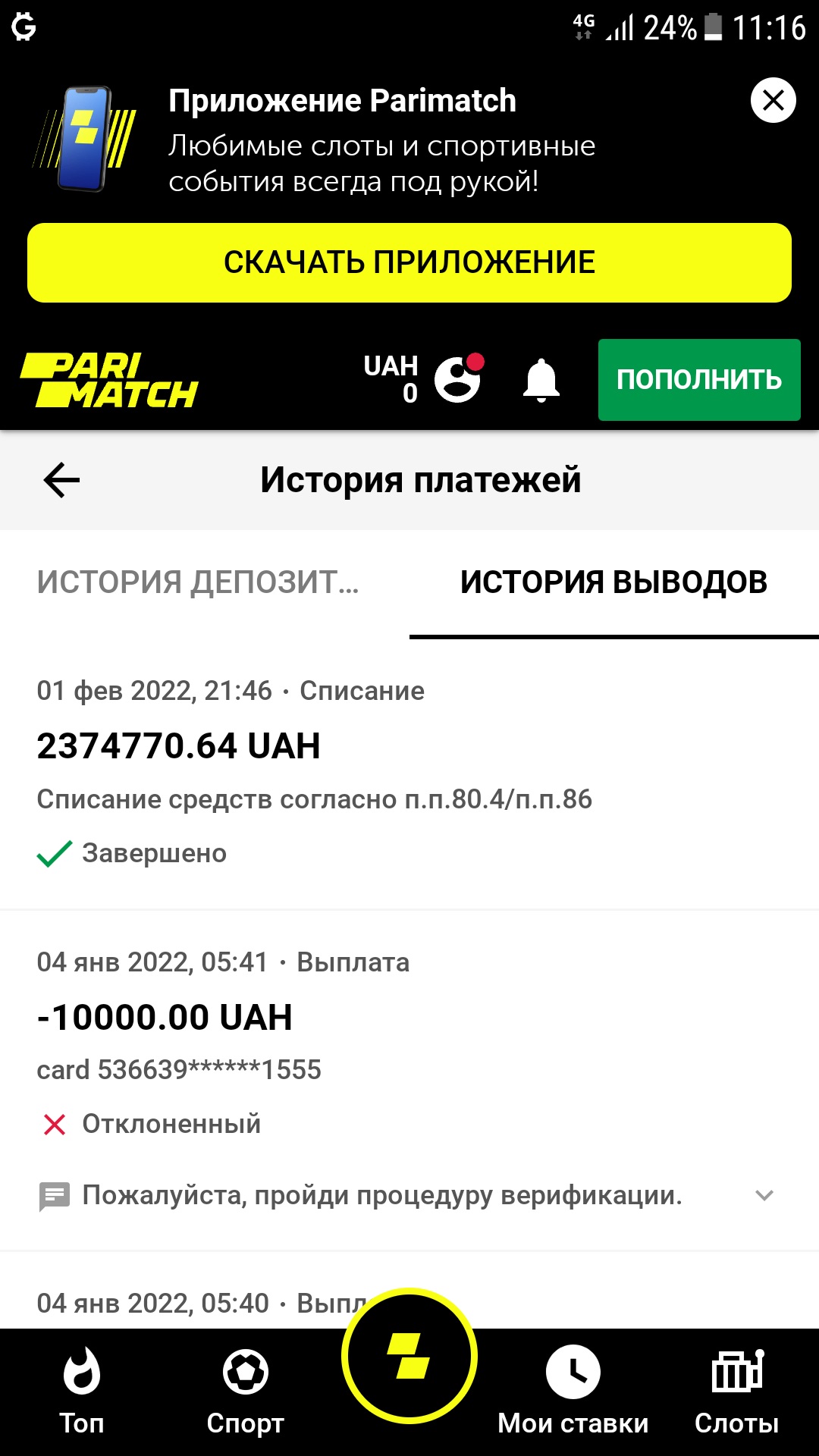Tap the СКАЧАТЬ ПРИЛОЖЕНИЕ button
Screen dimensions: 819x1456
click(409, 262)
